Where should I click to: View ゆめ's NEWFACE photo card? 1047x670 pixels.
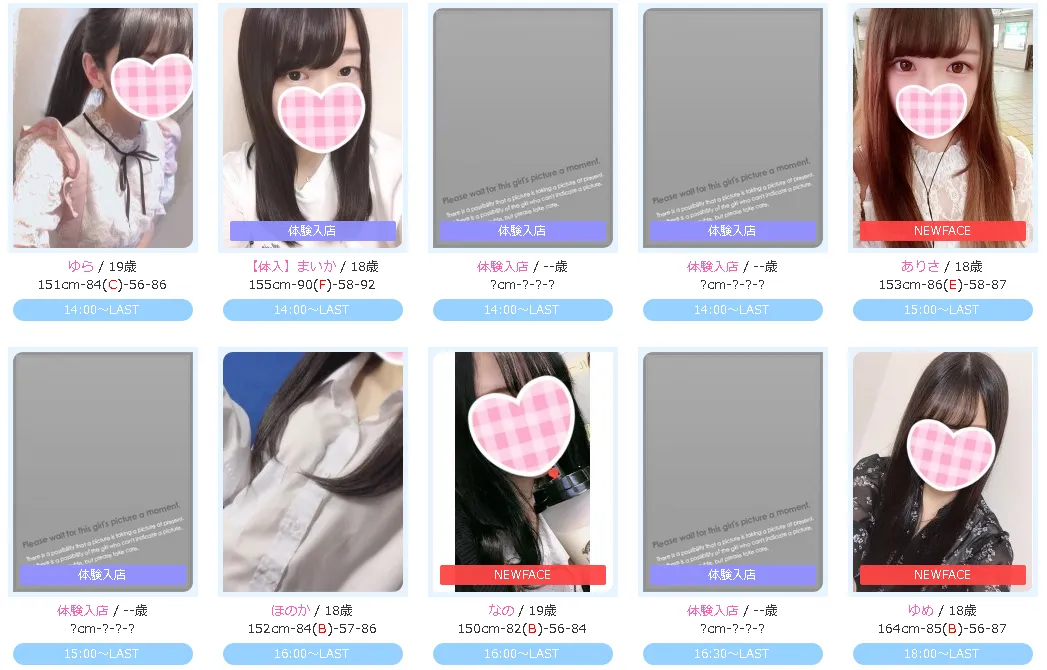point(942,472)
